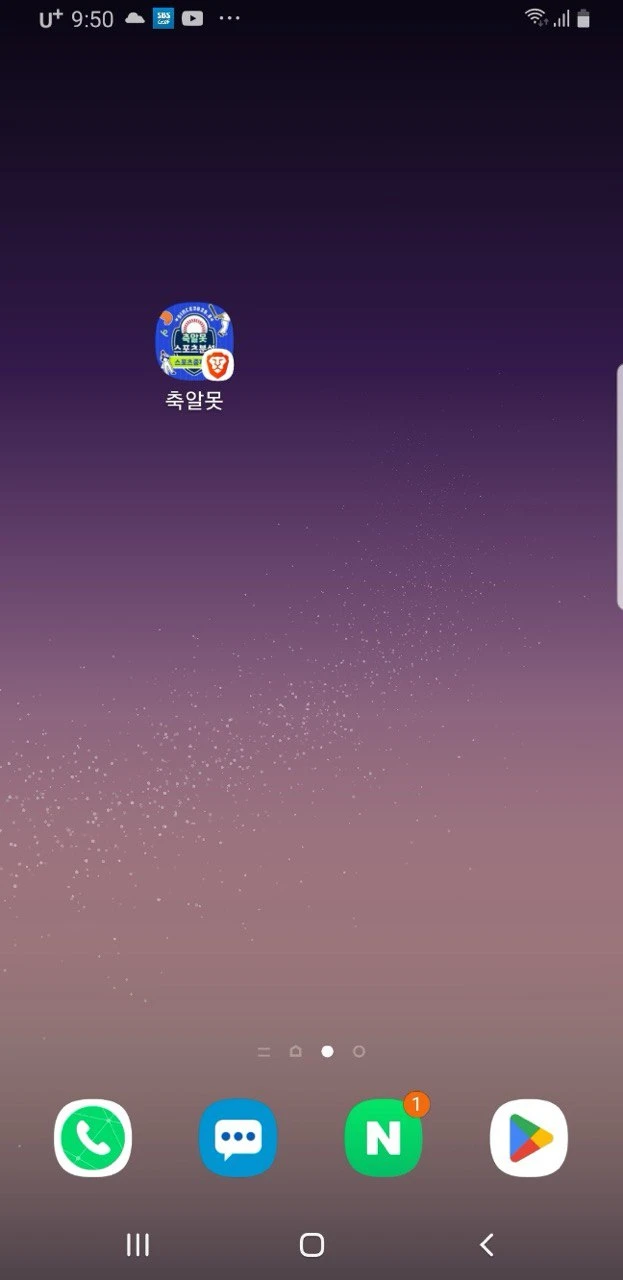Launch the Phone app
The height and width of the screenshot is (1280, 623).
click(93, 1138)
